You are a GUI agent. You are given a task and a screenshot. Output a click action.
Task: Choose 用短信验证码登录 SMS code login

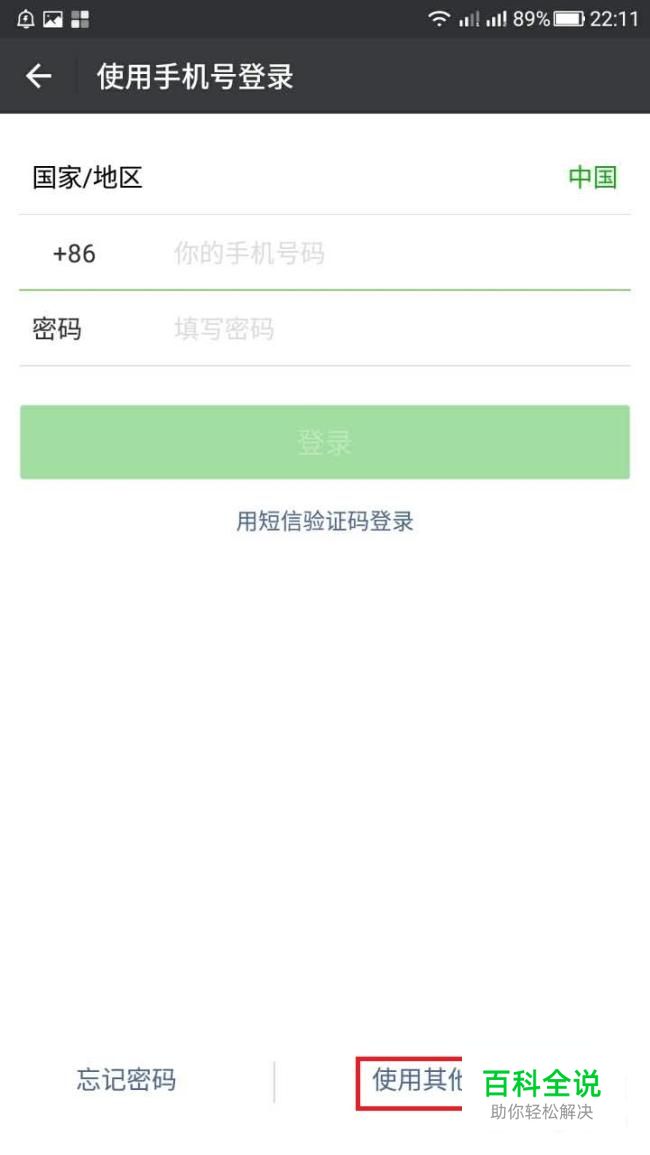pos(324,521)
